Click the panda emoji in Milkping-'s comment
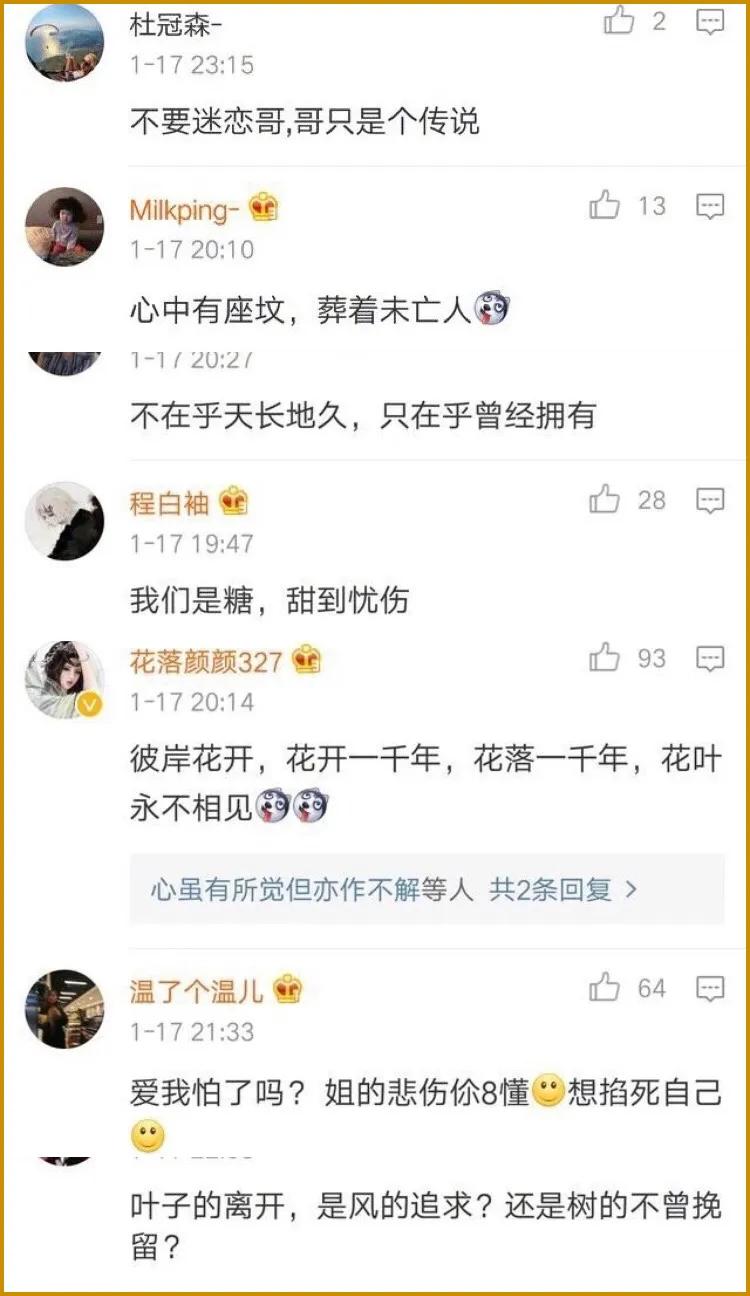The height and width of the screenshot is (1296, 750). (x=491, y=308)
